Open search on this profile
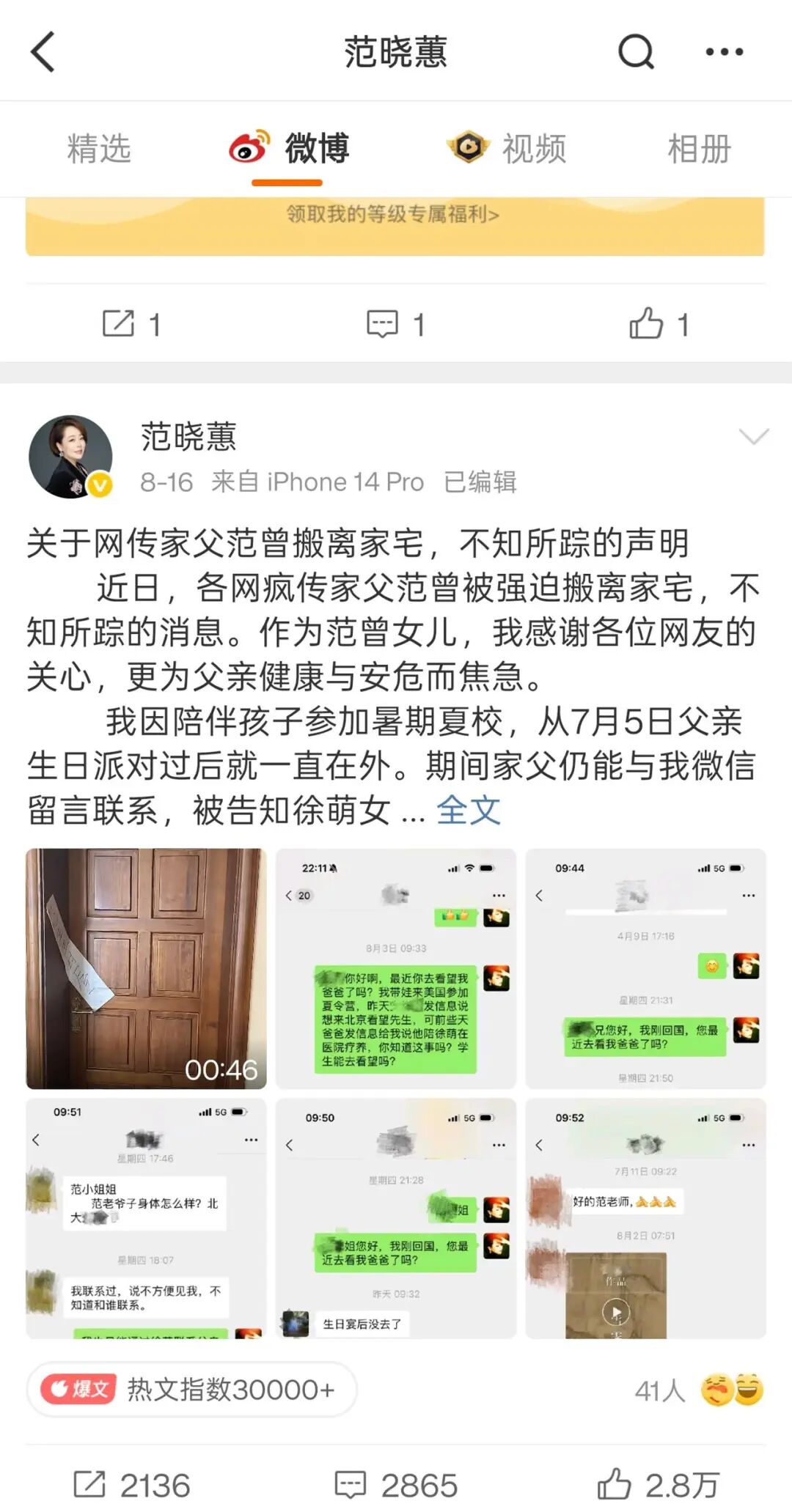Screen dimensions: 792x1512 636,52
